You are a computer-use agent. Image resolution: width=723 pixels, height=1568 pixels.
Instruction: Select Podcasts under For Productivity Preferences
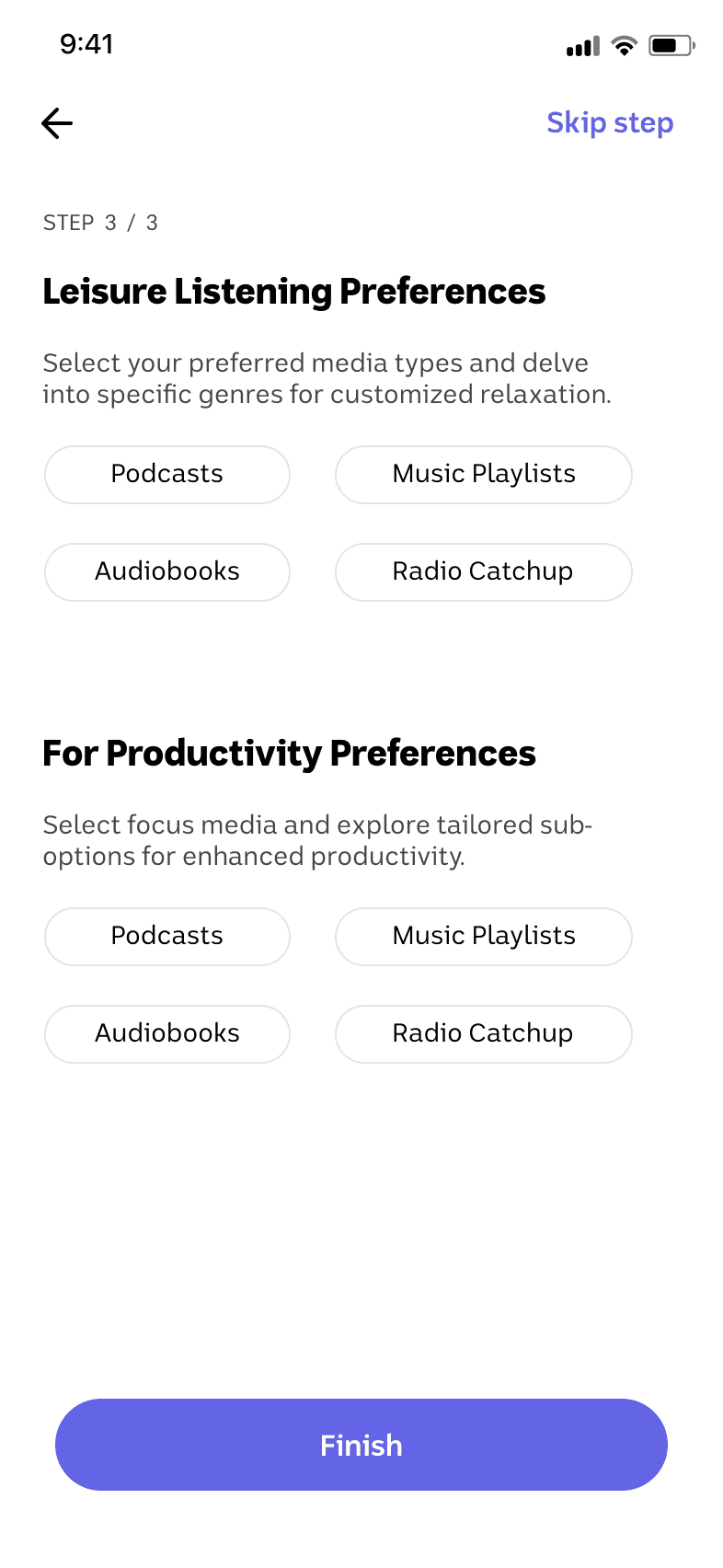click(x=167, y=937)
